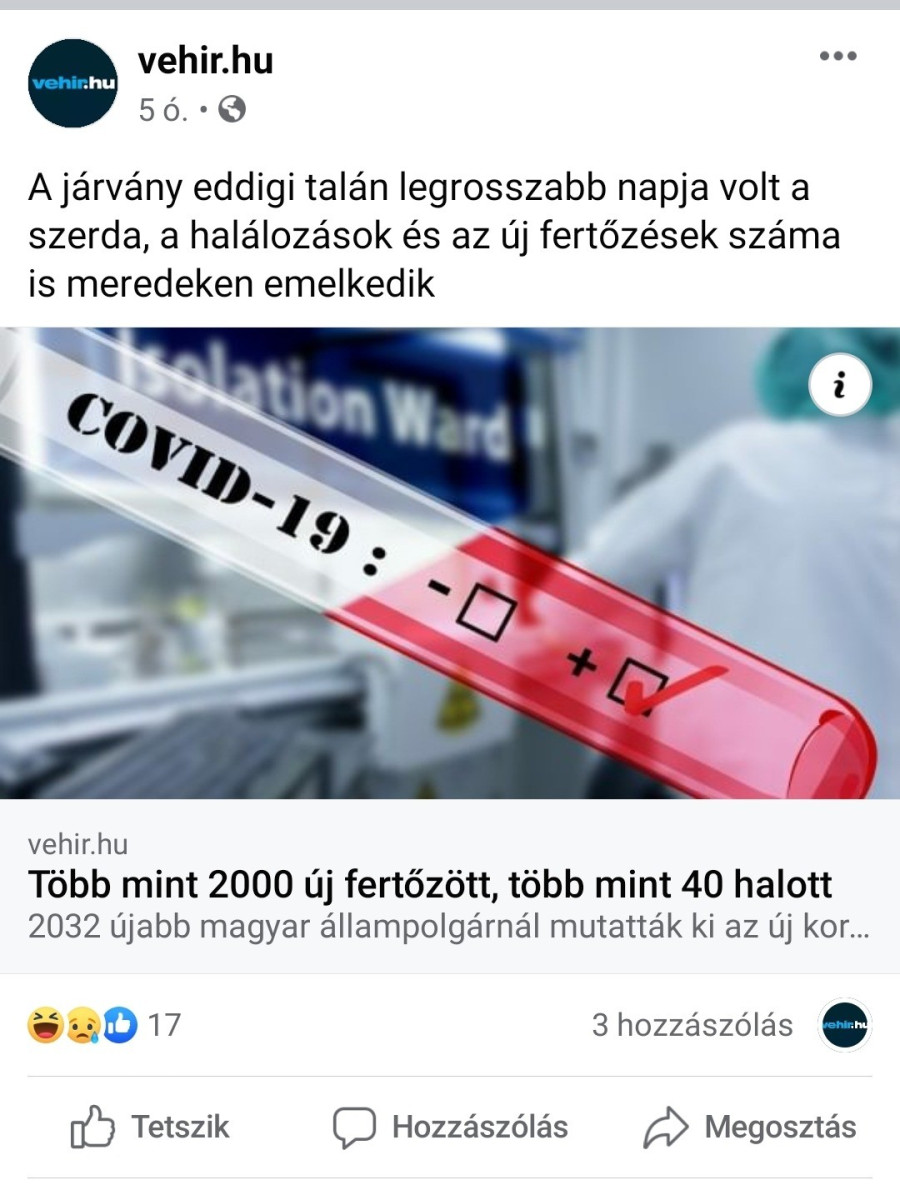Write a comment via Hozzászólás
900x1185 pixels.
(450, 1128)
